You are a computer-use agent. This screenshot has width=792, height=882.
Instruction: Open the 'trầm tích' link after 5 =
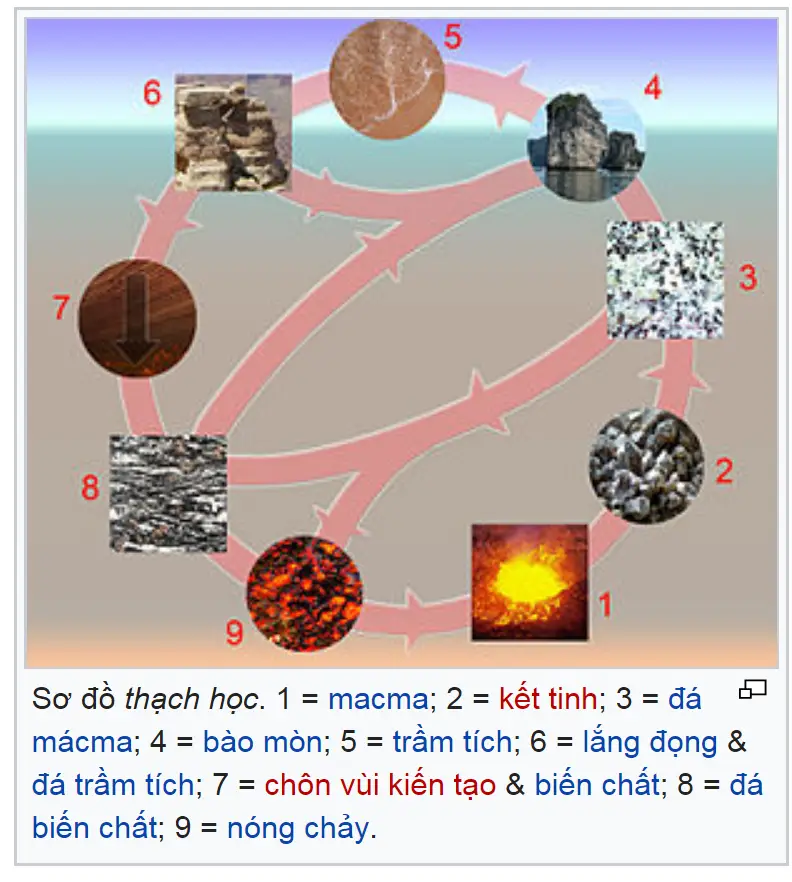coord(452,742)
